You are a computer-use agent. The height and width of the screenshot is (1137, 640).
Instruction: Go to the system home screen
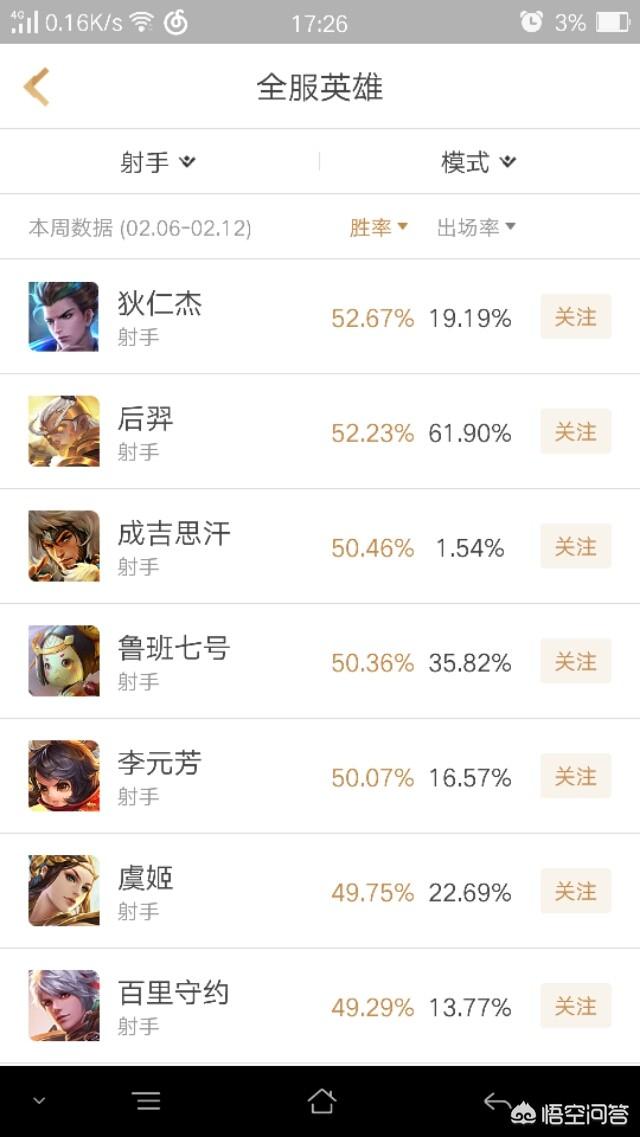pyautogui.click(x=321, y=1101)
